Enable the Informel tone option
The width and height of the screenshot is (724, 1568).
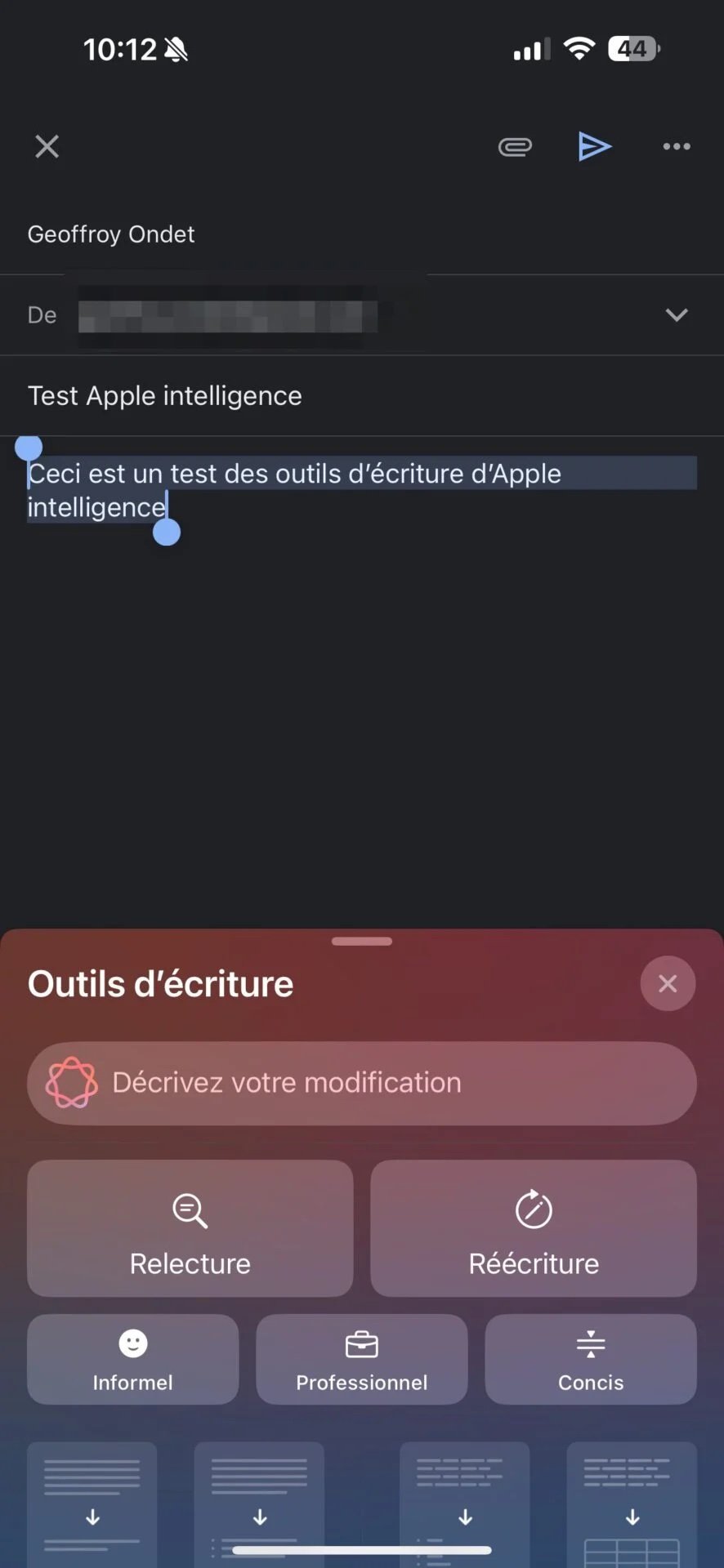click(x=132, y=1359)
